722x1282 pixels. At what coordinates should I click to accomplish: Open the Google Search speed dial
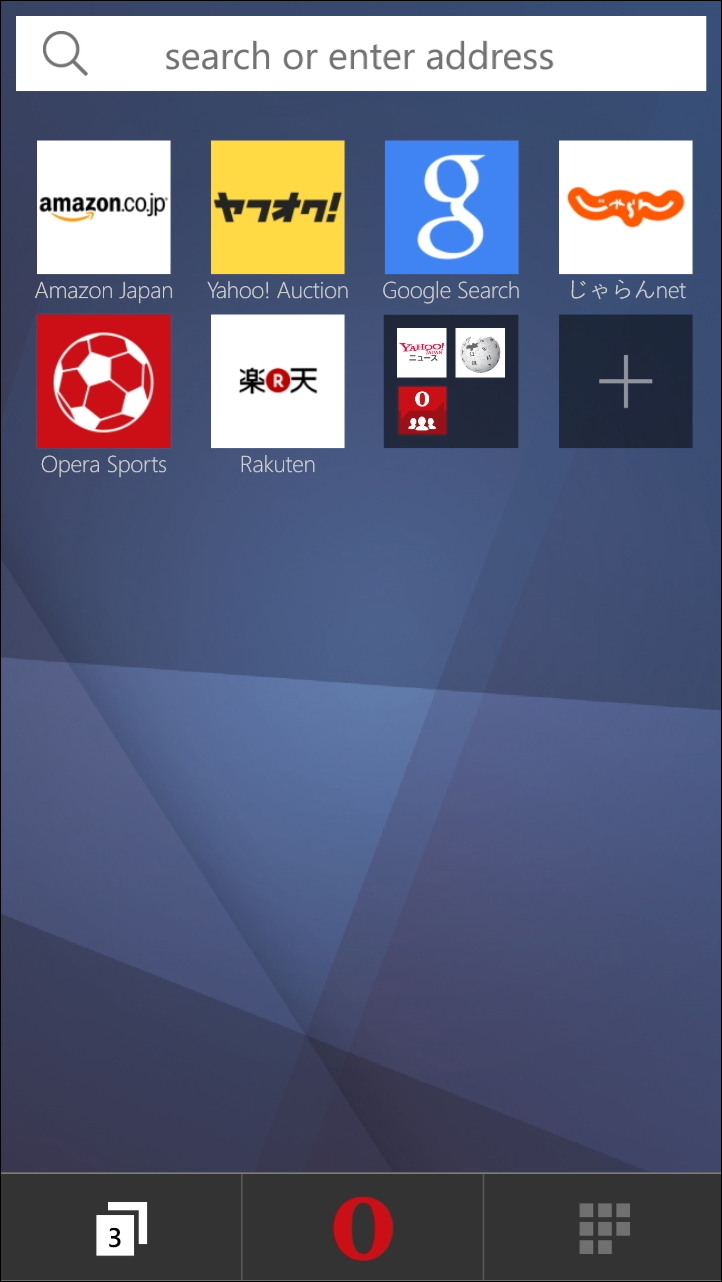pos(451,207)
